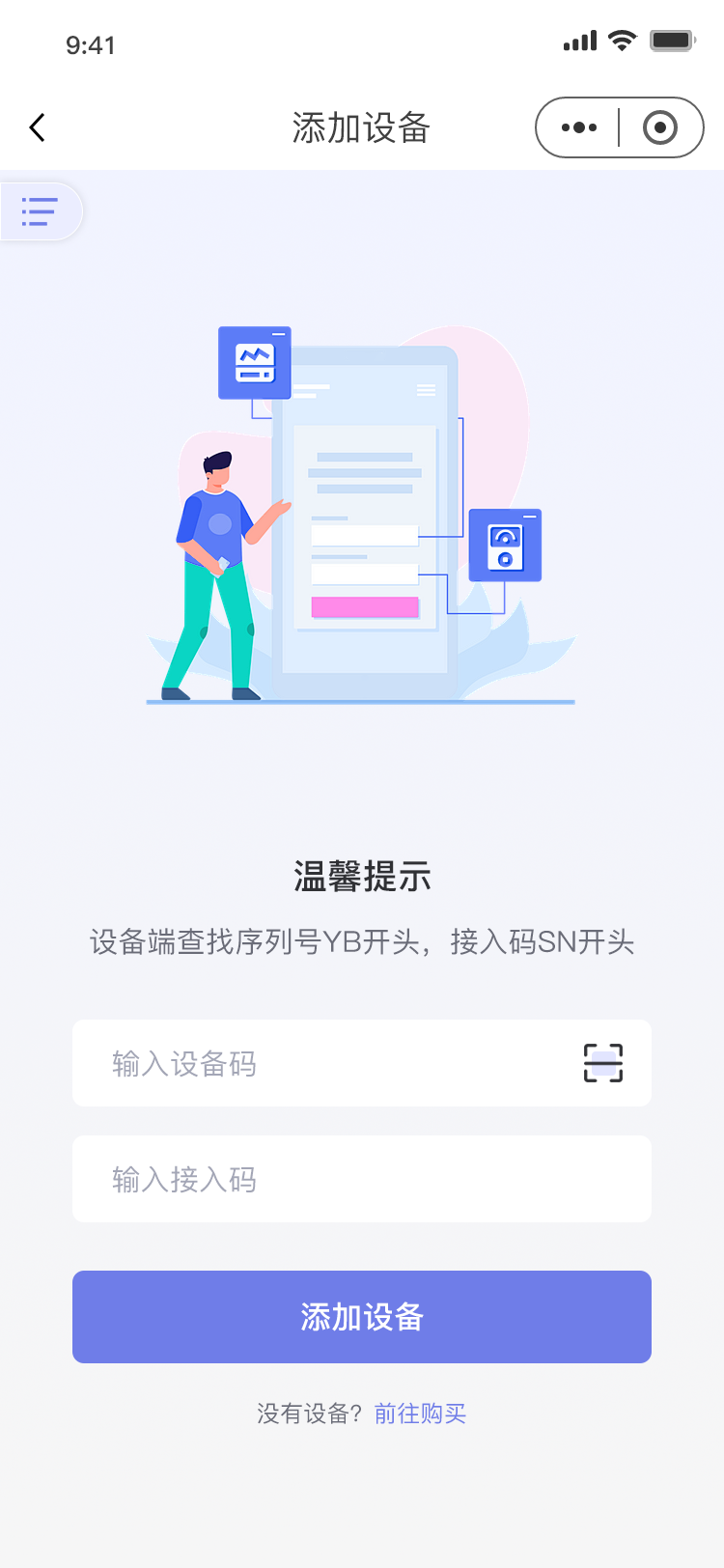Screen dimensions: 724x1568
Task: Click the battery indicator icon
Action: click(x=674, y=40)
